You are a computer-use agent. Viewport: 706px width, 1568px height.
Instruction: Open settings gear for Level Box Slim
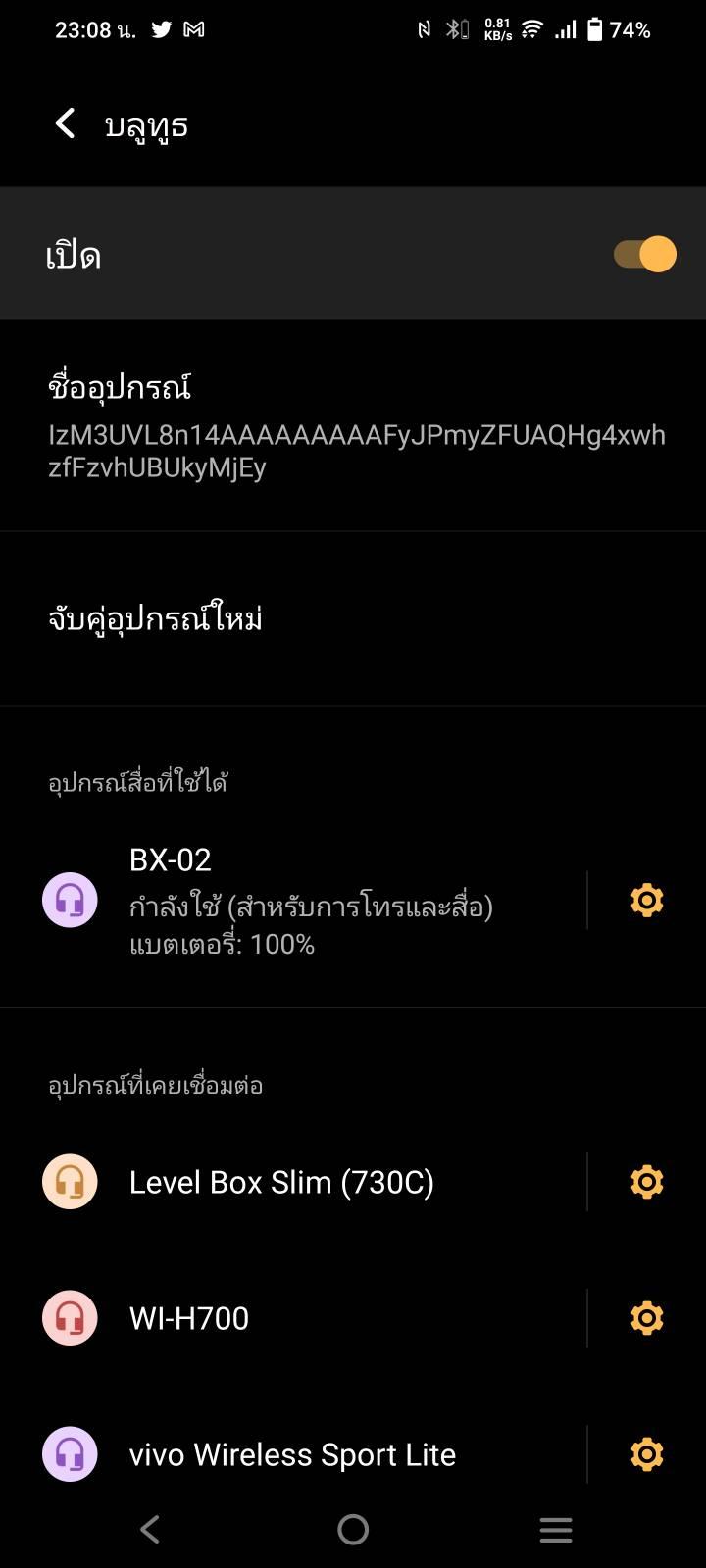(x=647, y=1182)
